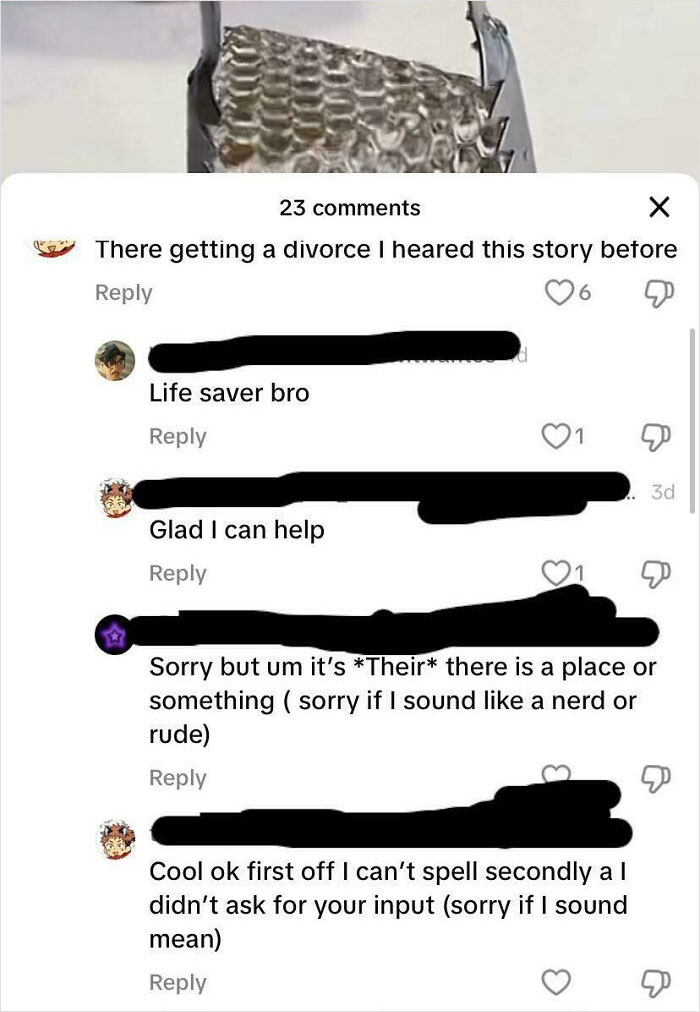This screenshot has width=700, height=1012.
Task: Like the 'Glad I can help' comment
Action: tap(557, 574)
